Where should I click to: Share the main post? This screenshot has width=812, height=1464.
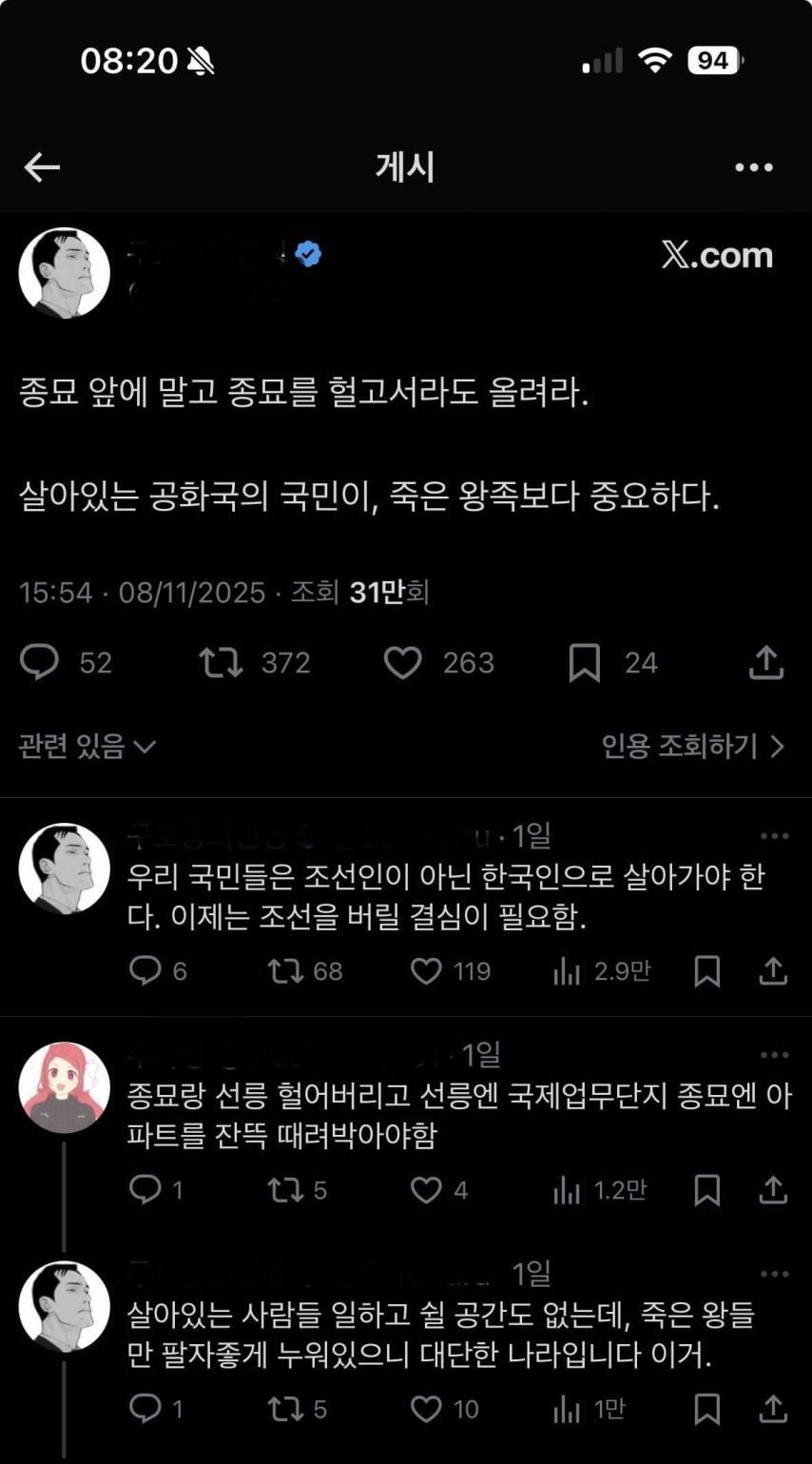(765, 663)
